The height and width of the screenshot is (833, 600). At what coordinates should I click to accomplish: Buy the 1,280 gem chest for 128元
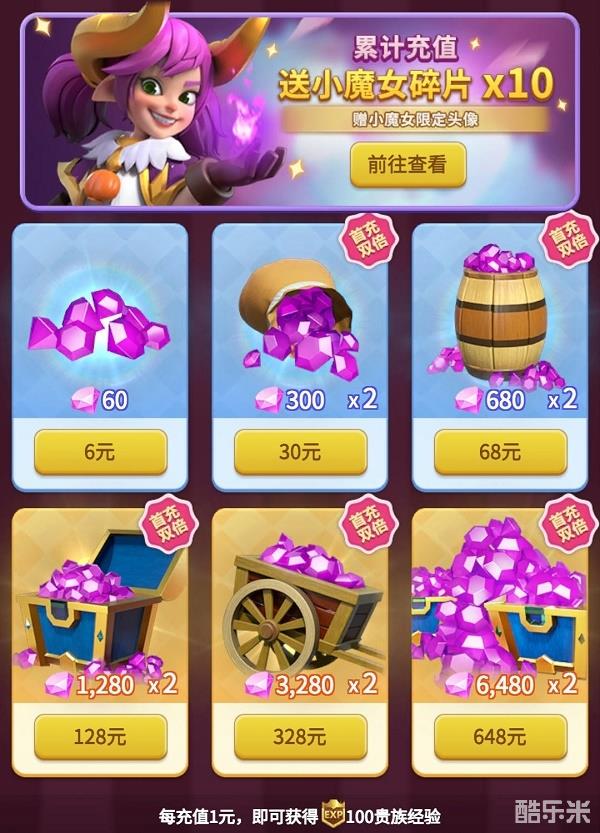click(x=100, y=737)
